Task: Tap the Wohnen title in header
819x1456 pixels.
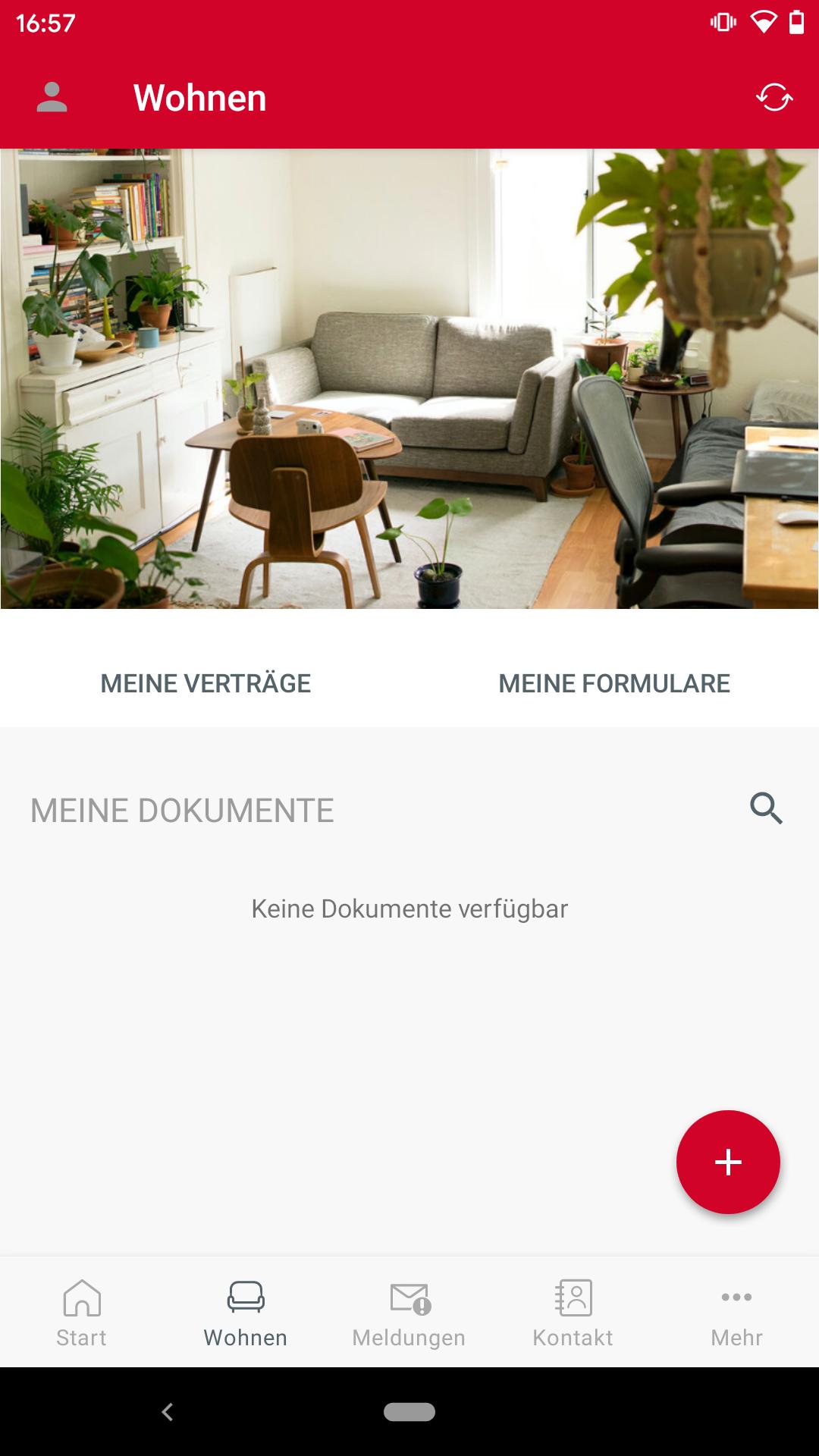Action: coord(200,97)
